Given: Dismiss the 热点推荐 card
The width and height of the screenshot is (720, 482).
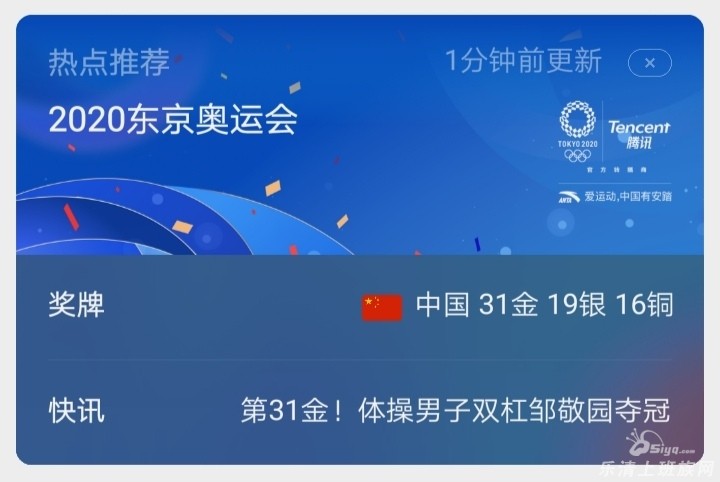Looking at the screenshot, I should click(650, 63).
